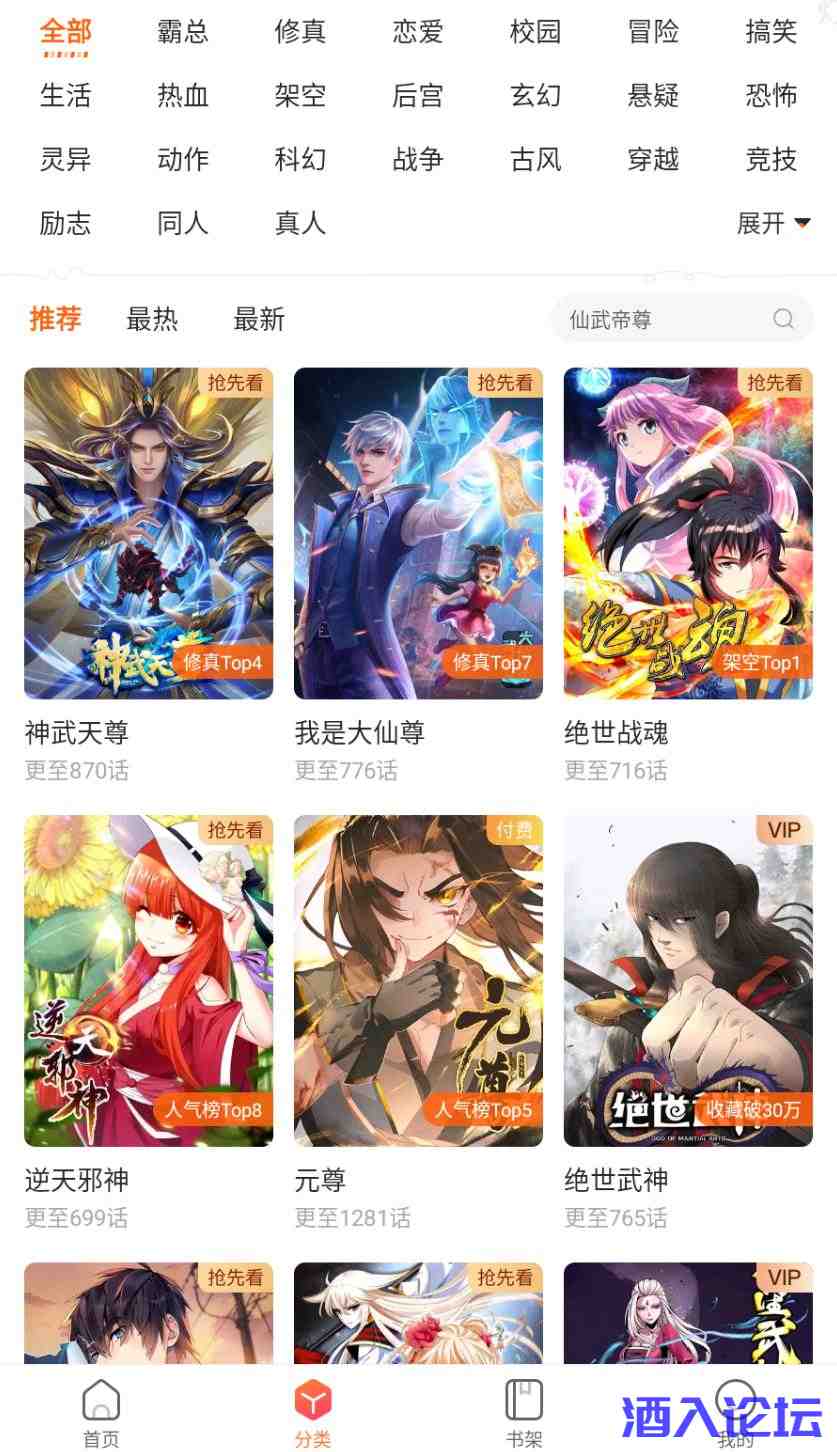Open the comic 绝世战魂
The height and width of the screenshot is (1452, 837).
click(688, 533)
